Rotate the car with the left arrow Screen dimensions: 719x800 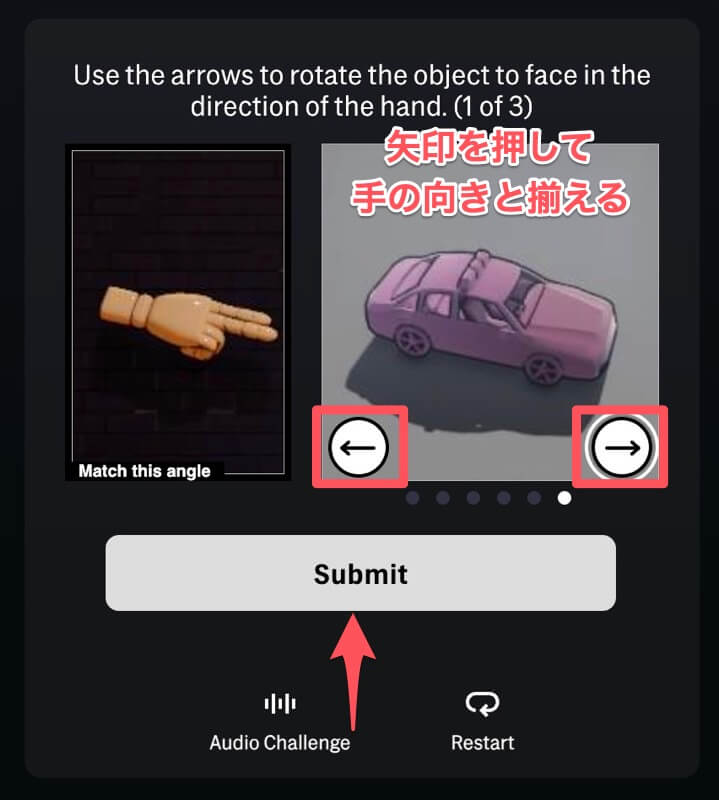[359, 447]
